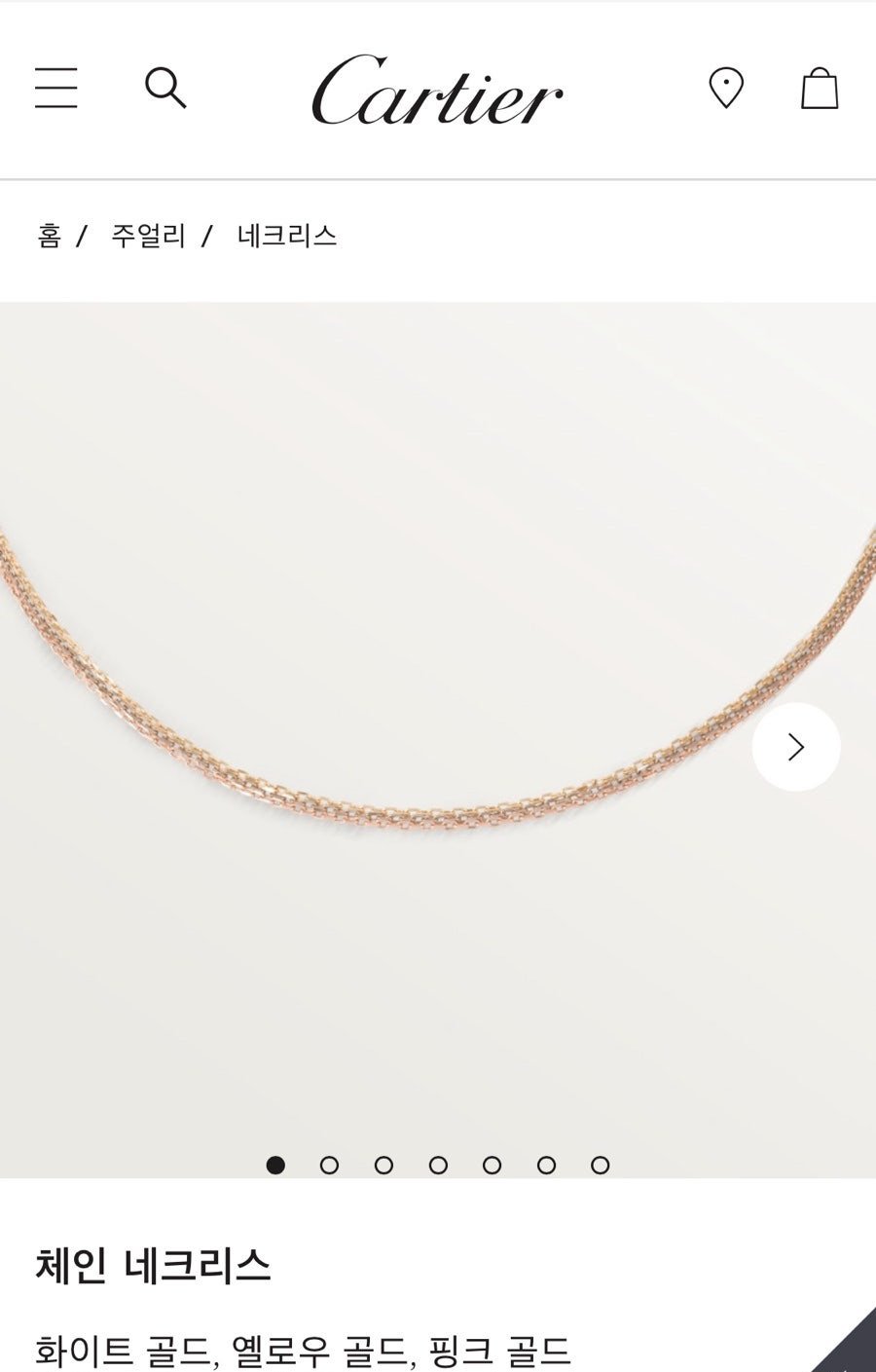
Task: Go to Cartier homepage via logo
Action: pos(437,91)
